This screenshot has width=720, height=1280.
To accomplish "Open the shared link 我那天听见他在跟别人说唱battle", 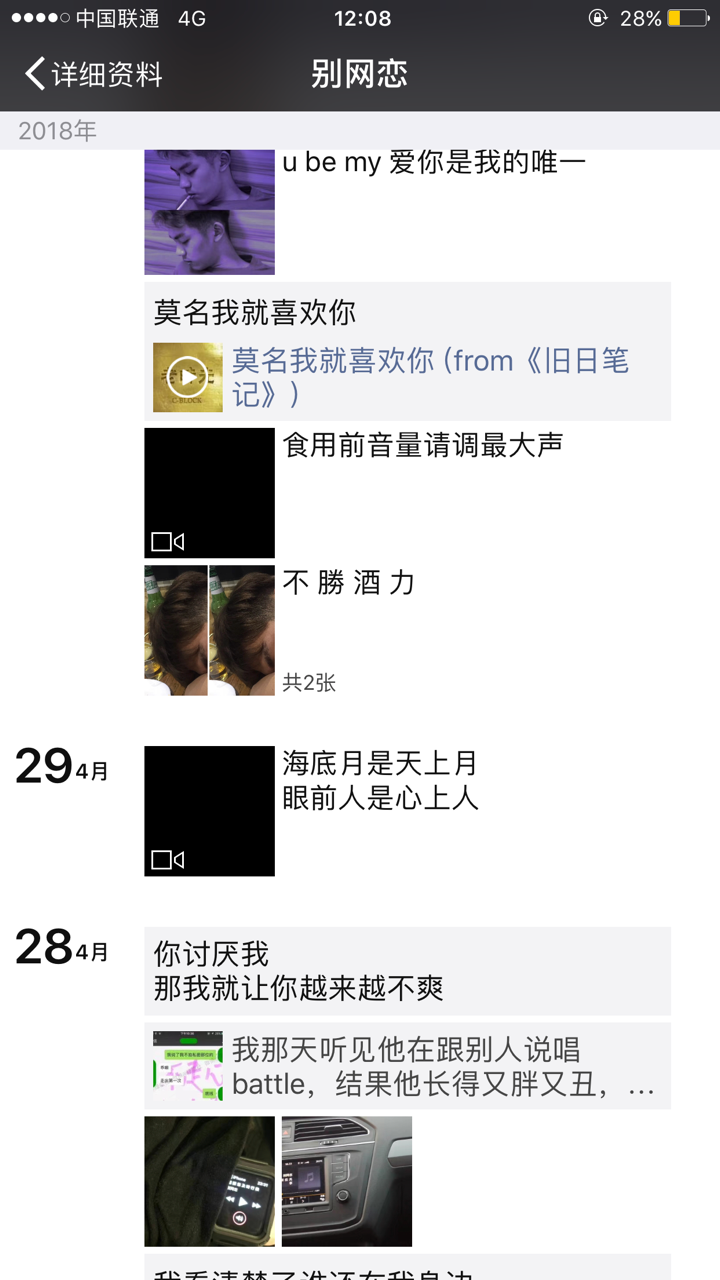I will click(407, 1066).
